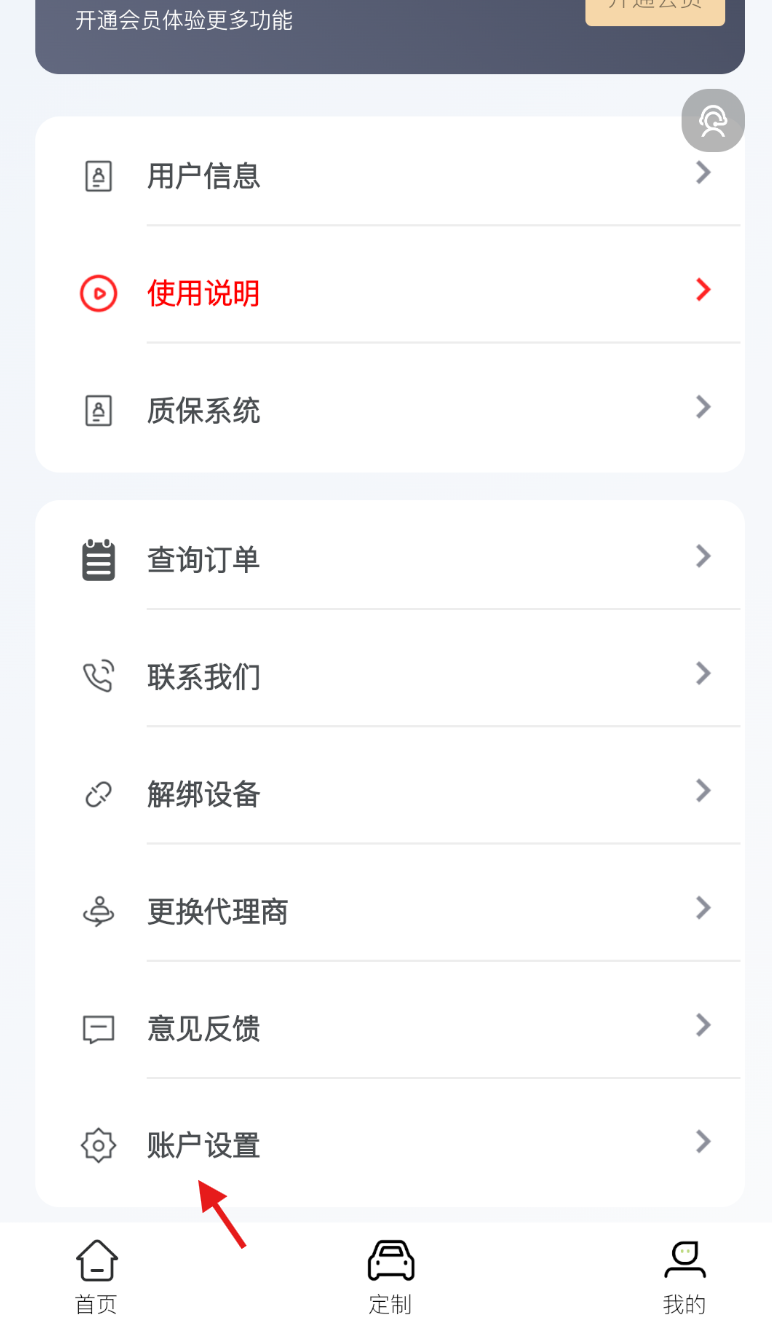
Task: Open the 质保系统 warranty system
Action: coord(390,410)
